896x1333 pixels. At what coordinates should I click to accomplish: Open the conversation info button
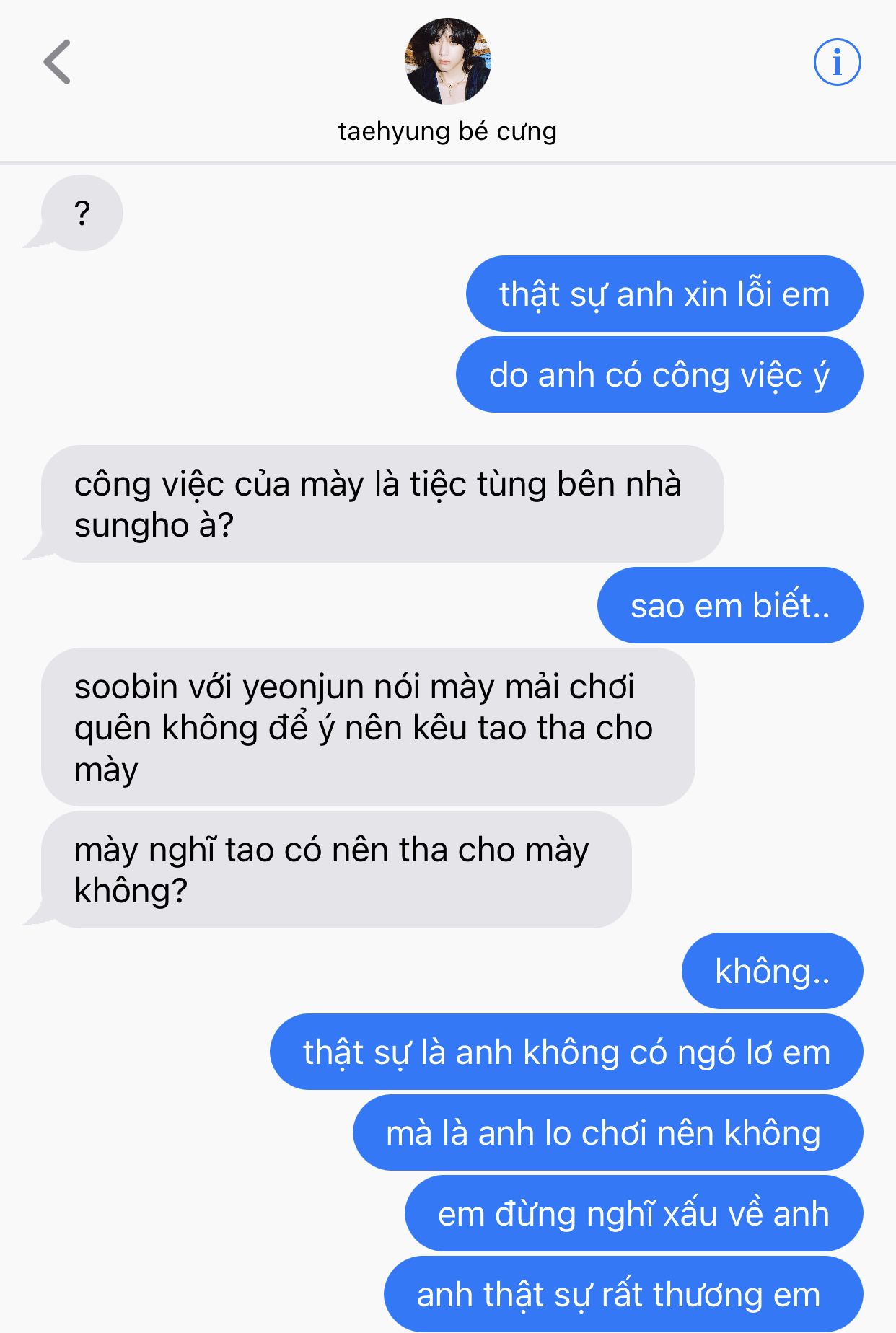(x=837, y=62)
